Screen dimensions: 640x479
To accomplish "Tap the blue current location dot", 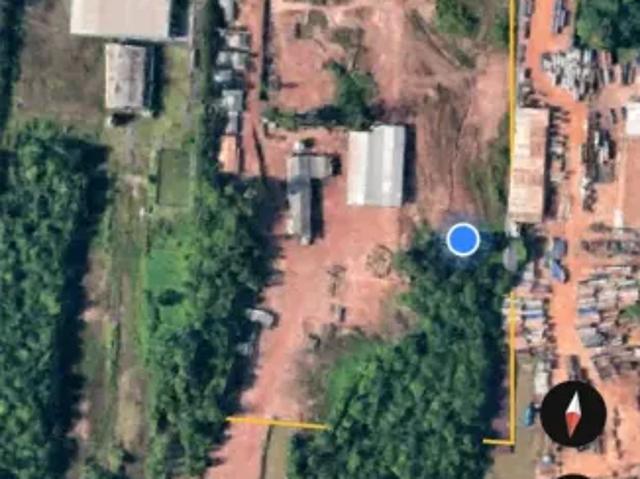I will [462, 240].
